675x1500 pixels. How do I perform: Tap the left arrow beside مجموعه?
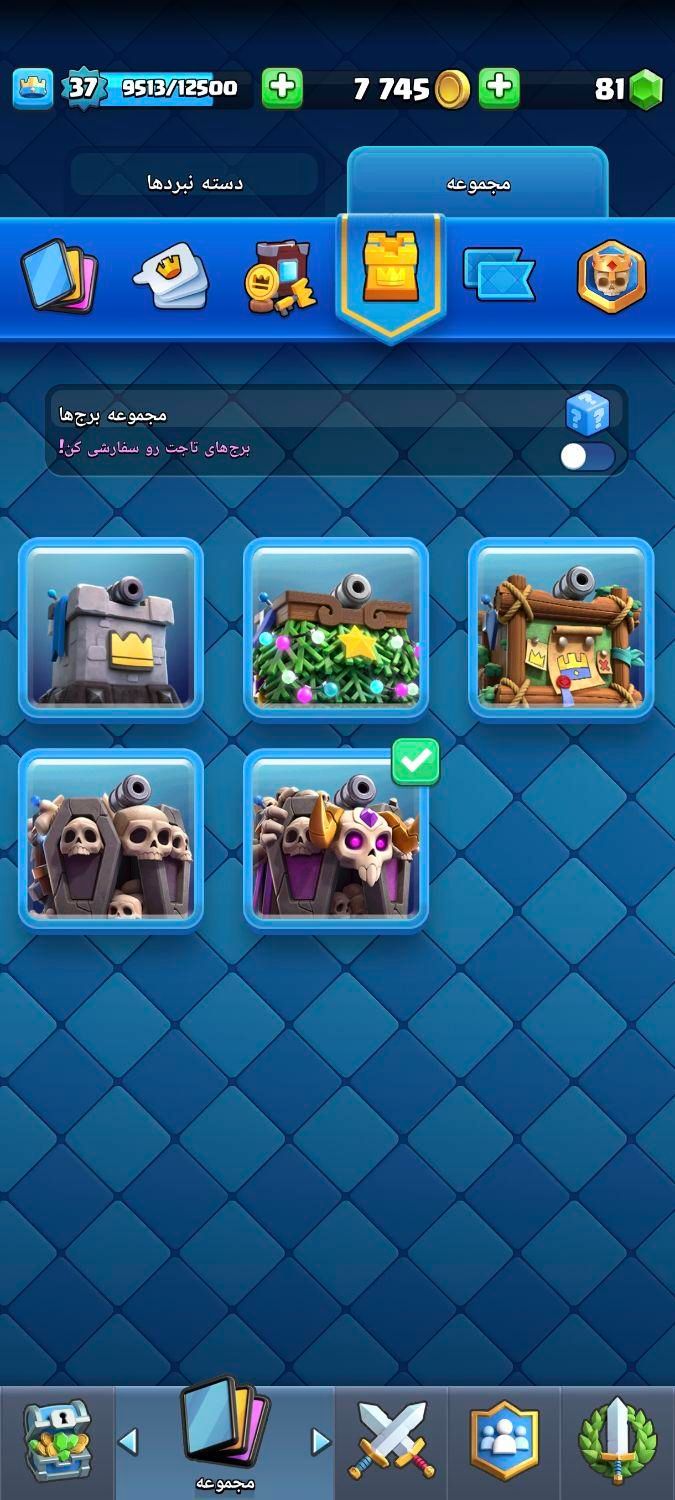(128, 1441)
